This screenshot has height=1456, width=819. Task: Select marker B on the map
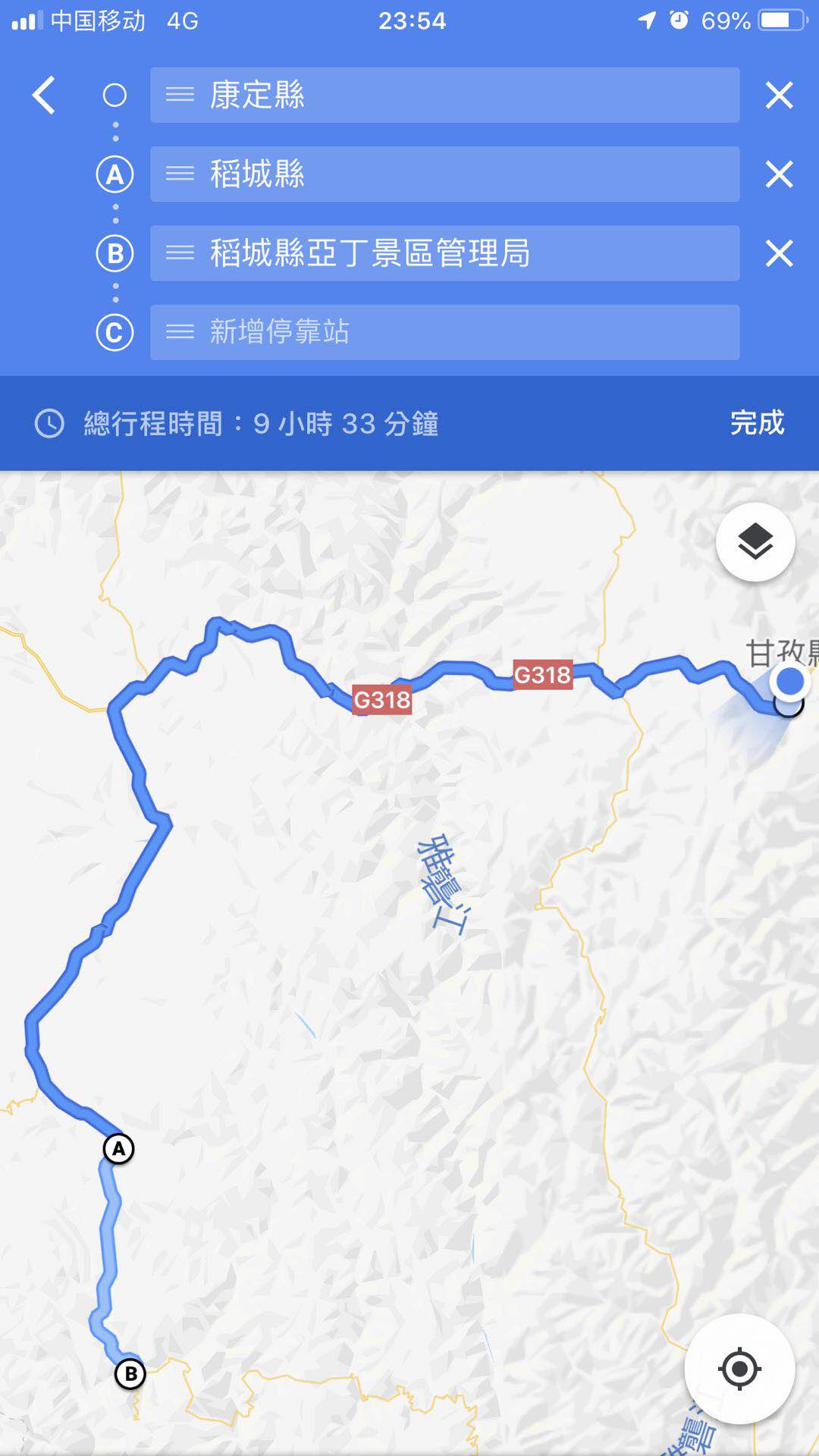pyautogui.click(x=130, y=1373)
